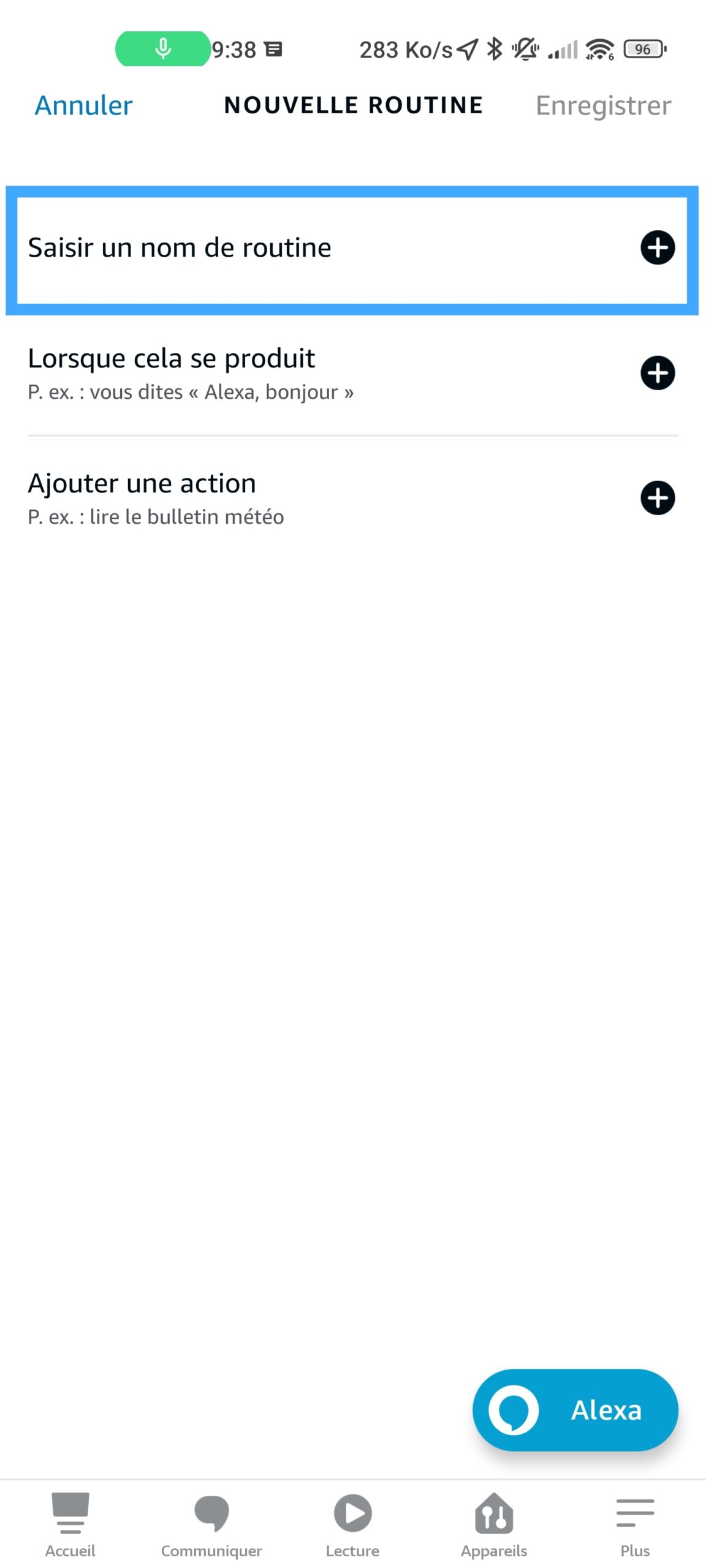The width and height of the screenshot is (706, 1568).
Task: Open the Saisir un nom de routine row
Action: pyautogui.click(x=352, y=248)
